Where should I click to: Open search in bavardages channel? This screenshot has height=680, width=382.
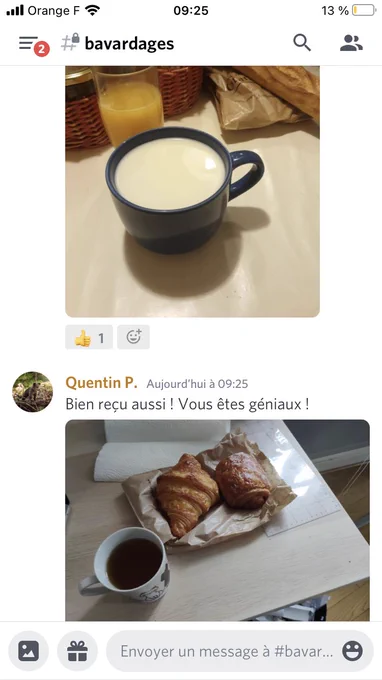302,43
